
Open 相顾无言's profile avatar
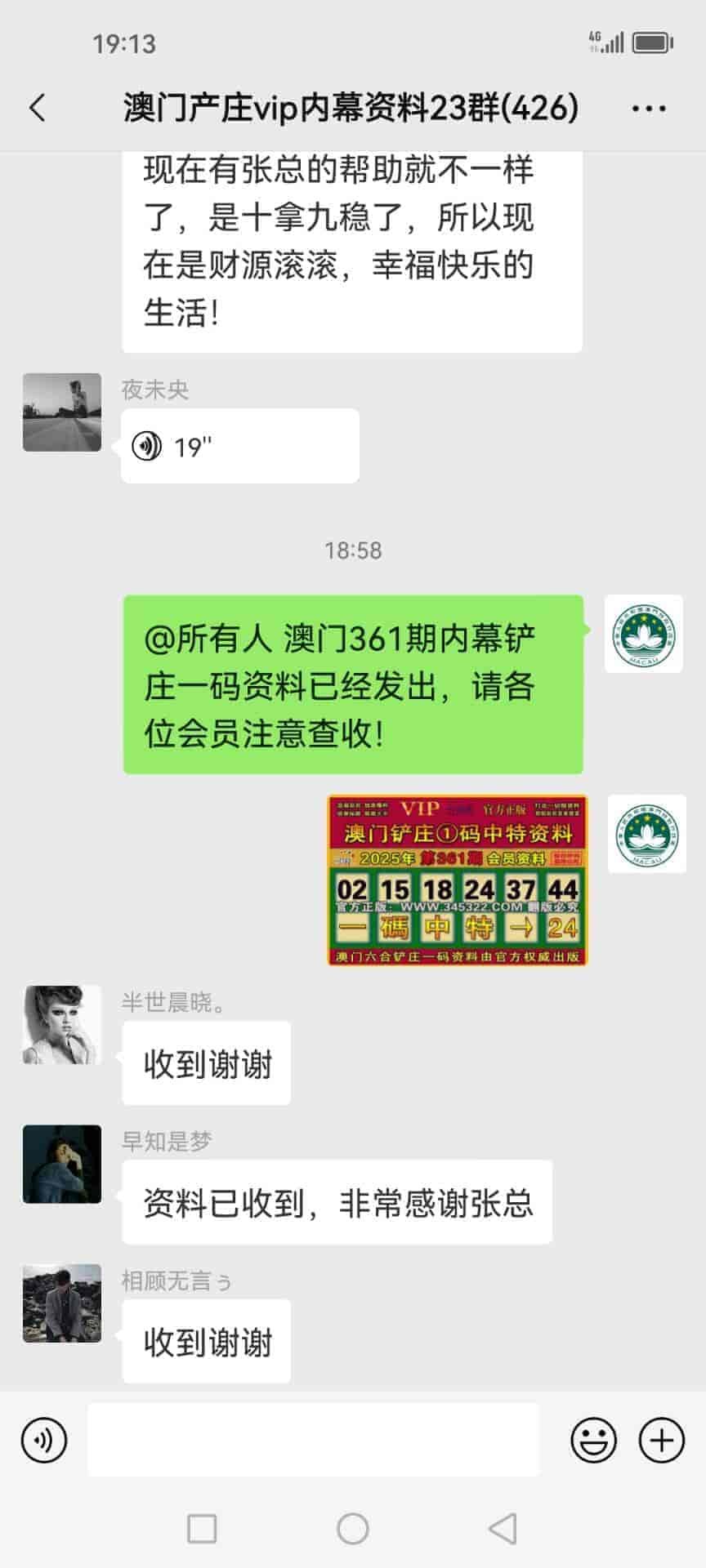coord(62,1303)
